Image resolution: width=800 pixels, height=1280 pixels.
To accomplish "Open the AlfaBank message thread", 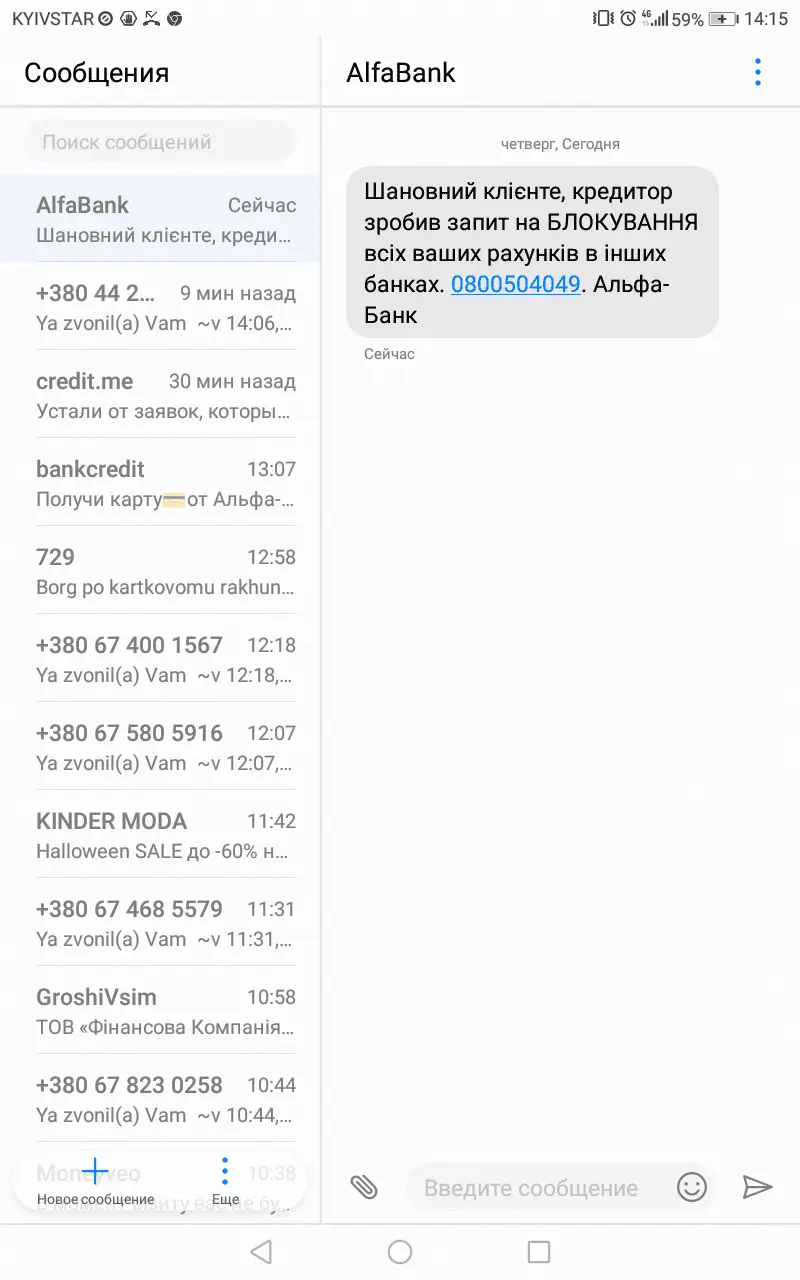I will click(165, 219).
